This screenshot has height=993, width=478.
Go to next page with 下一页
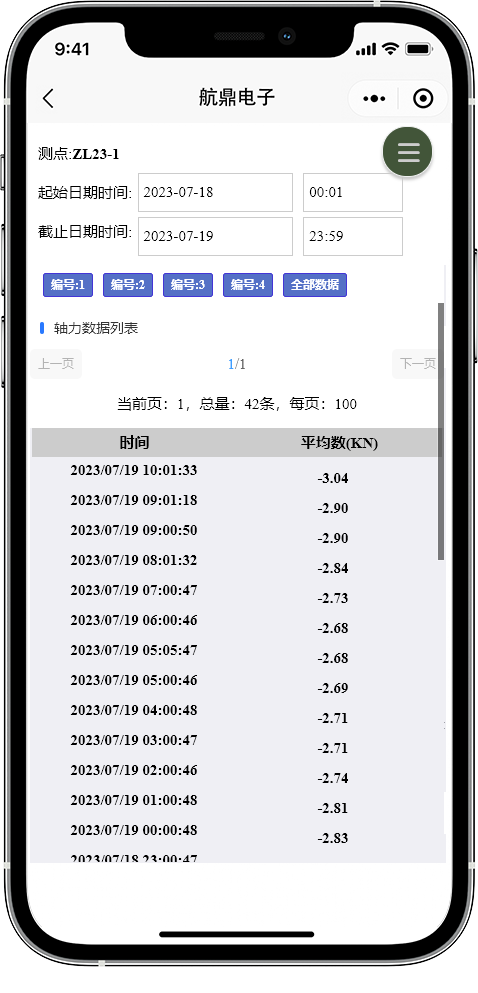pos(418,364)
